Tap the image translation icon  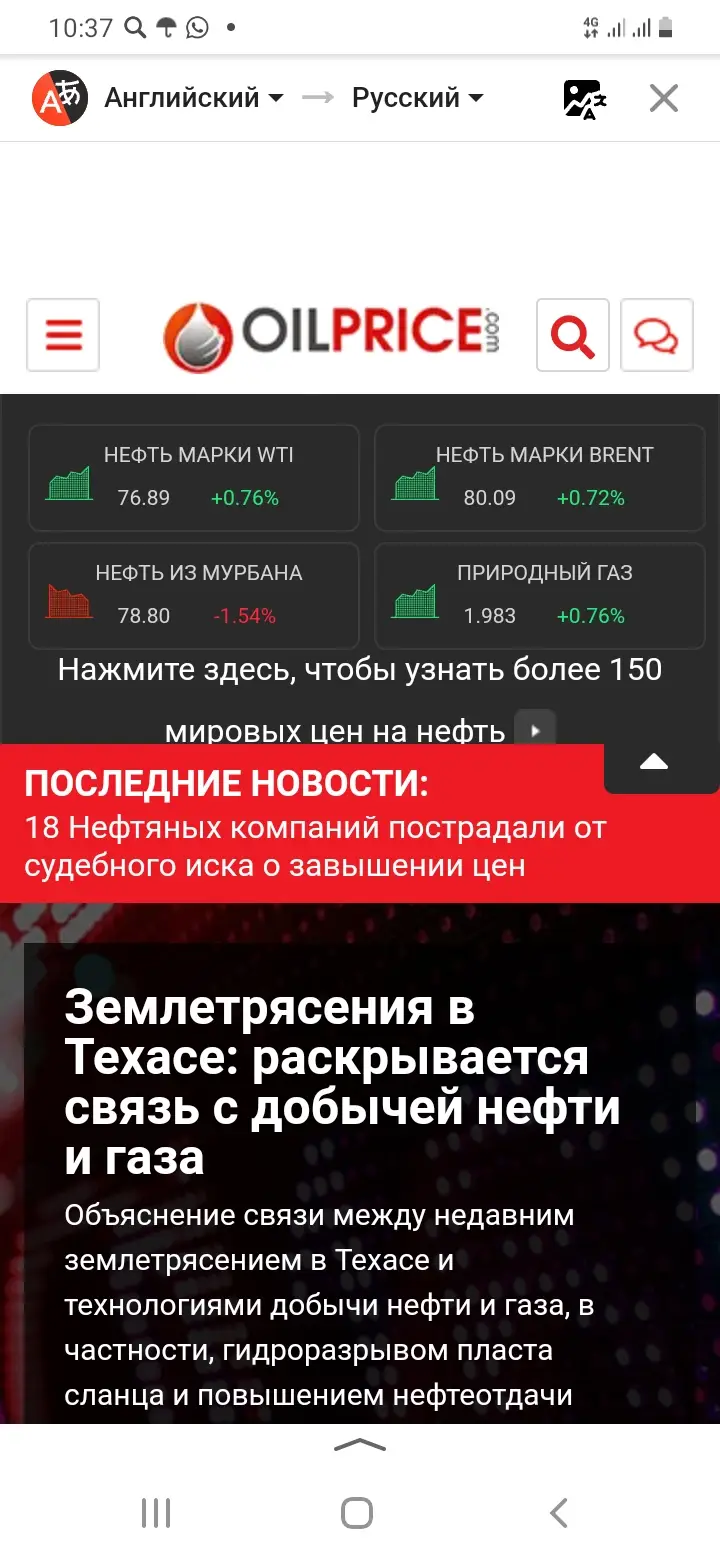584,99
